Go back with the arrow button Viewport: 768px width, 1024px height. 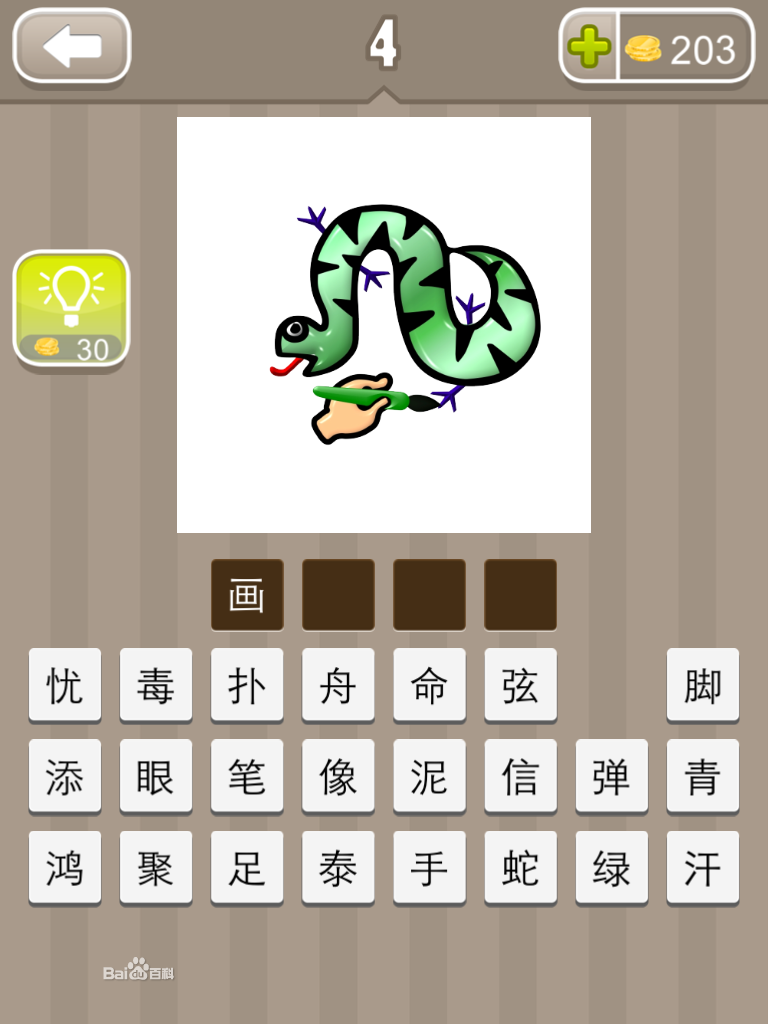coord(72,46)
